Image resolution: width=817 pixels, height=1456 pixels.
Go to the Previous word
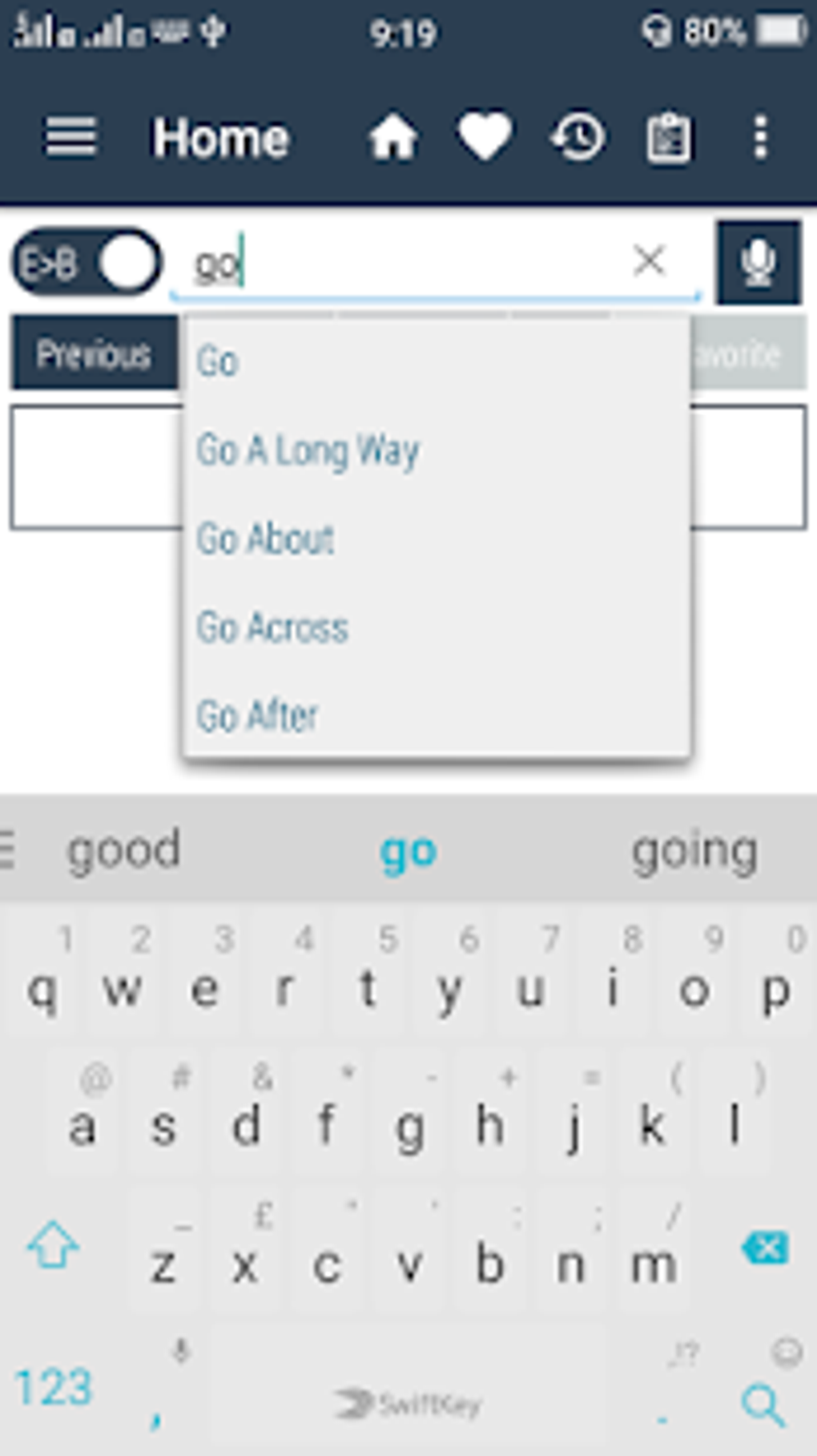point(95,353)
